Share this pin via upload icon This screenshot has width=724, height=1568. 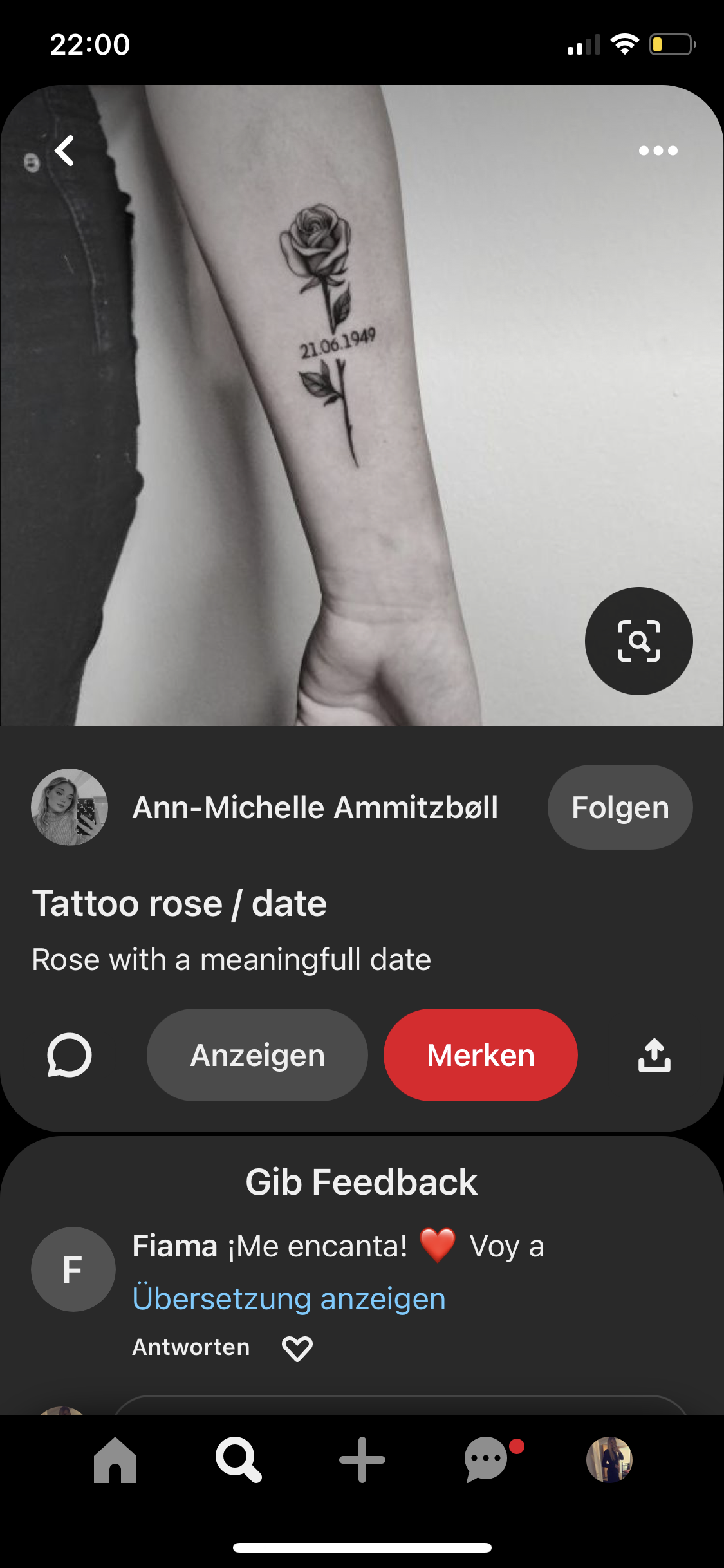point(654,1055)
